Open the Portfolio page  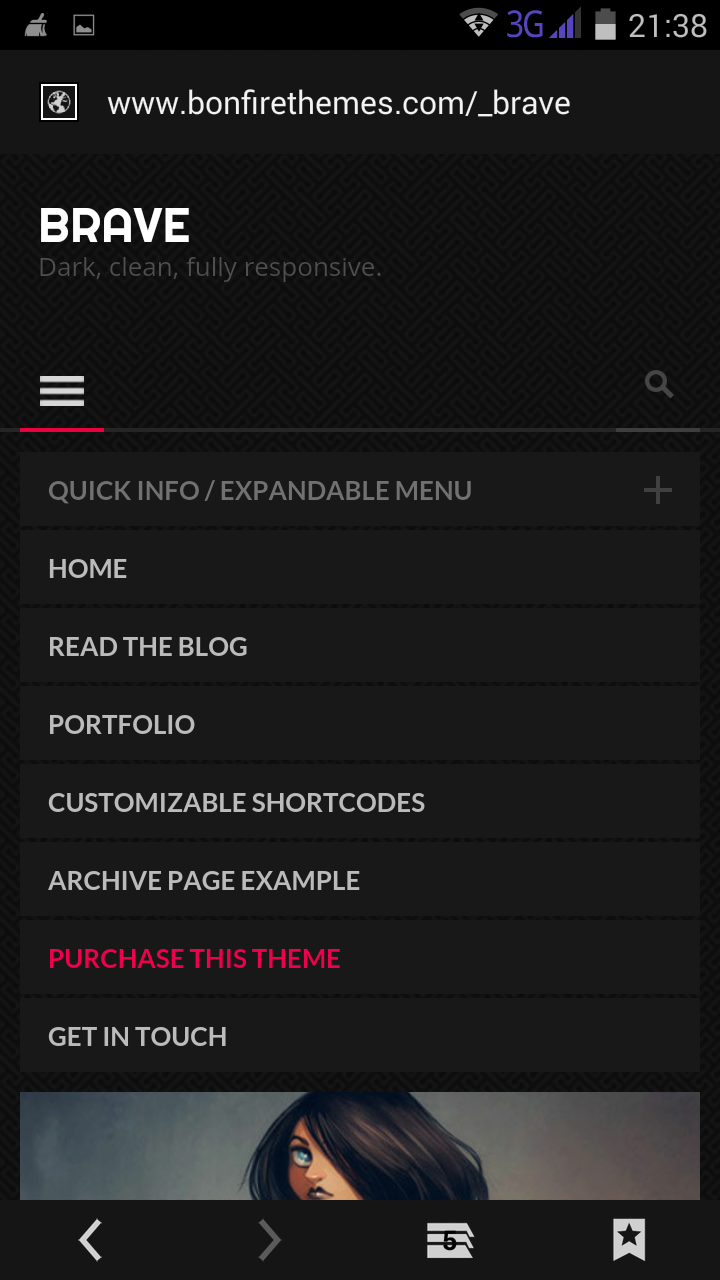(121, 724)
